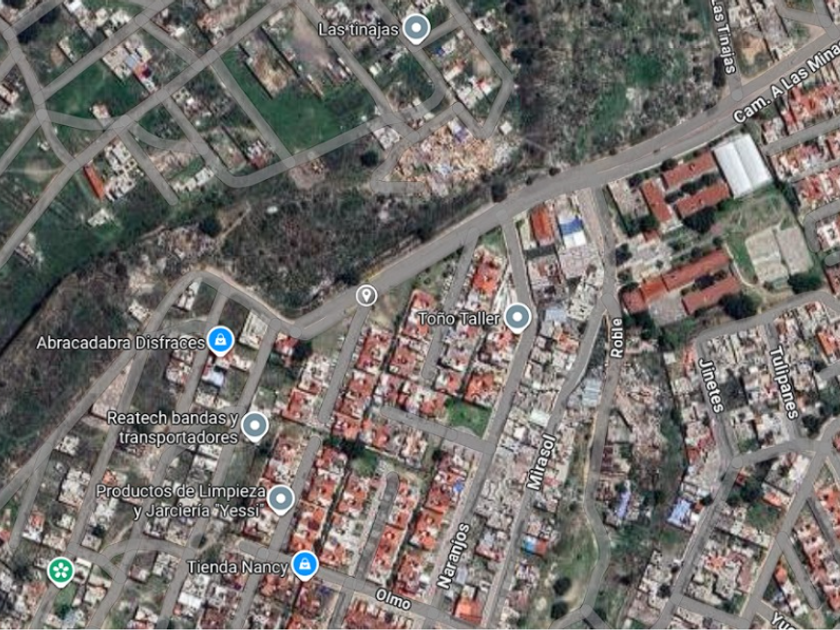Select the small unlabeled white location pin
Image resolution: width=840 pixels, height=630 pixels.
366,295
